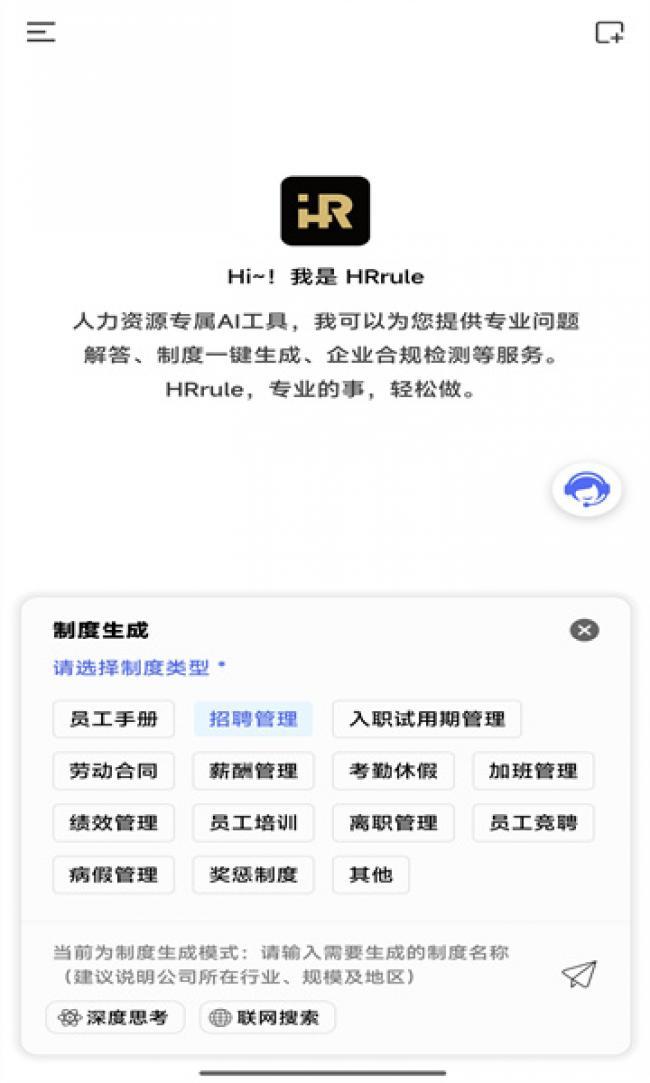
Task: Start a new chat conversation
Action: (x=609, y=32)
